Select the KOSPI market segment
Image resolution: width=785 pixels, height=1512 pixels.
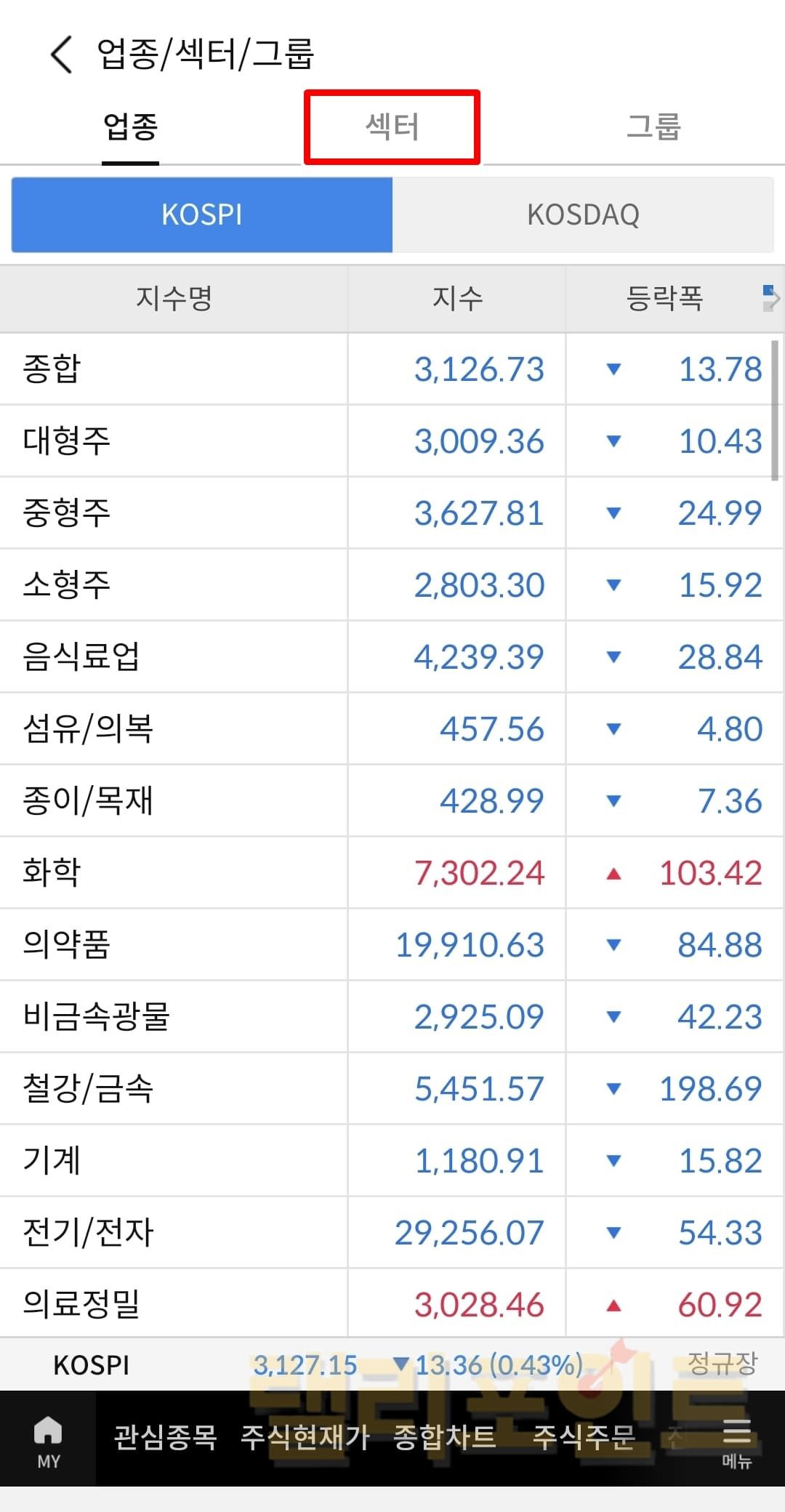[202, 215]
